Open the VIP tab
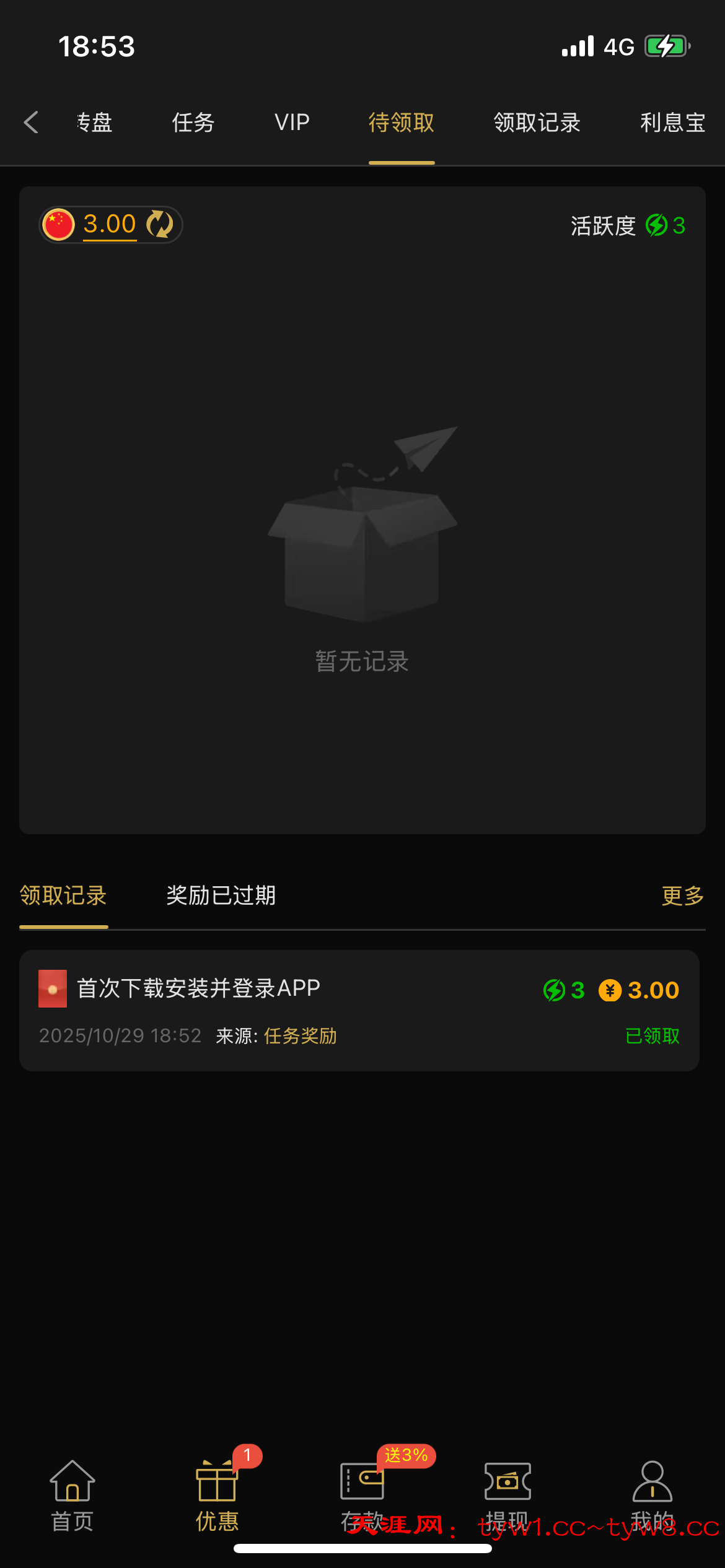The height and width of the screenshot is (1568, 725). 292,122
